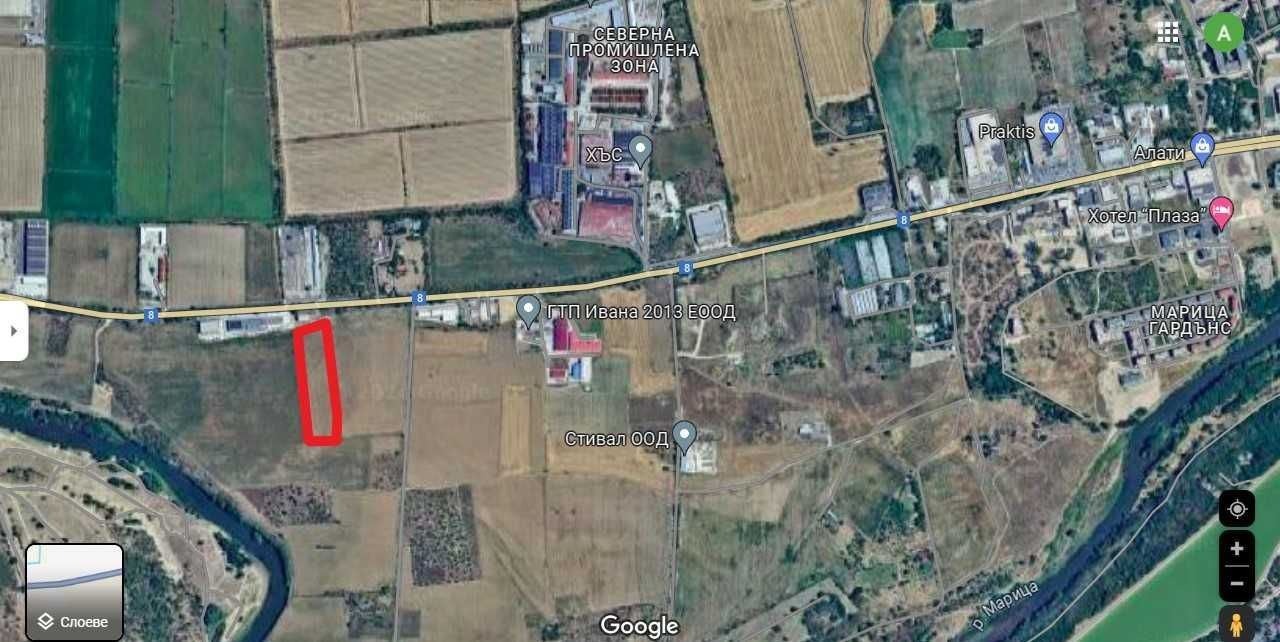Activate the Street View pegman
The height and width of the screenshot is (642, 1280).
[x=1236, y=622]
